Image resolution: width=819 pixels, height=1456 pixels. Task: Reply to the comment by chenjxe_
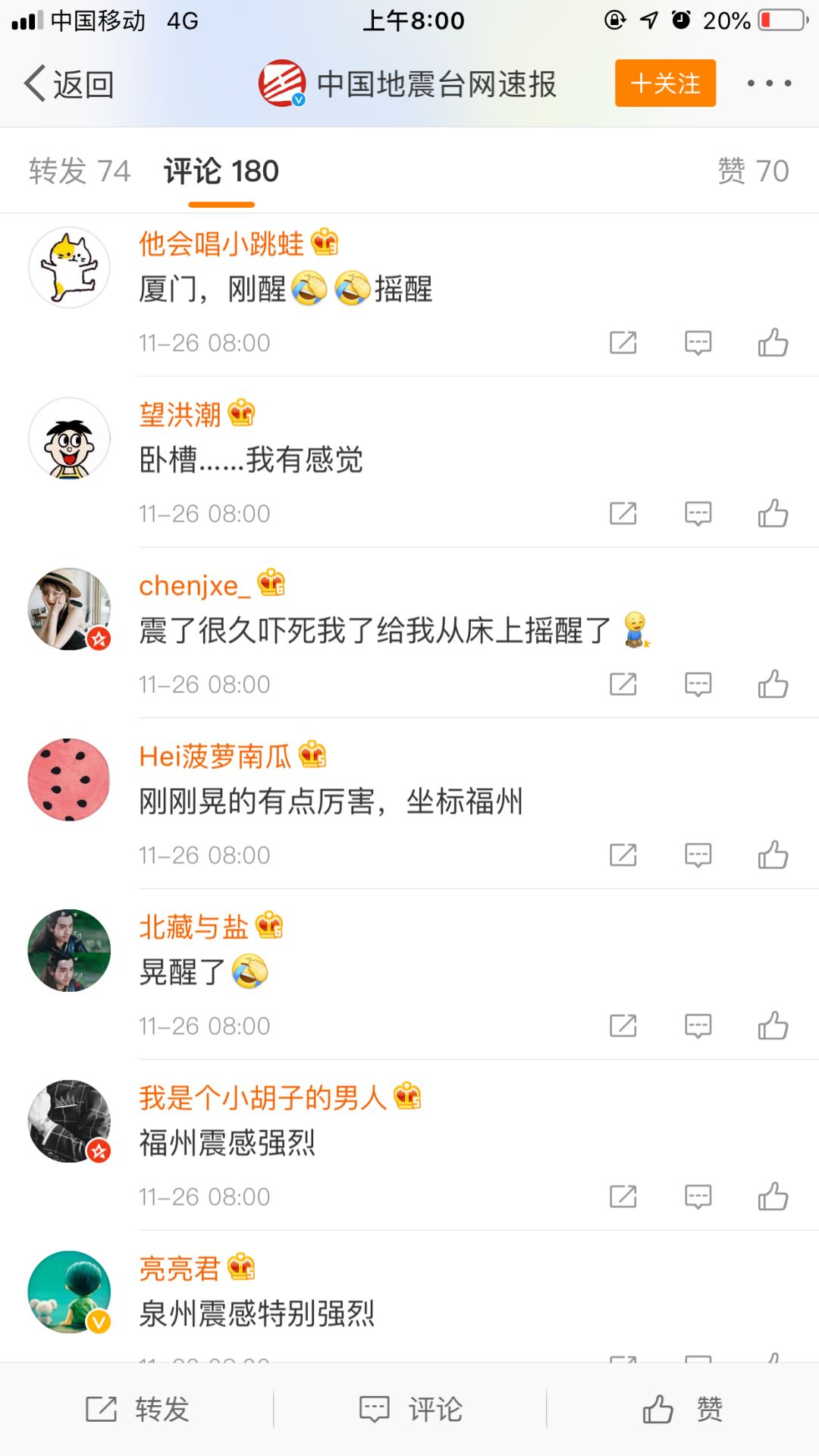[x=696, y=684]
